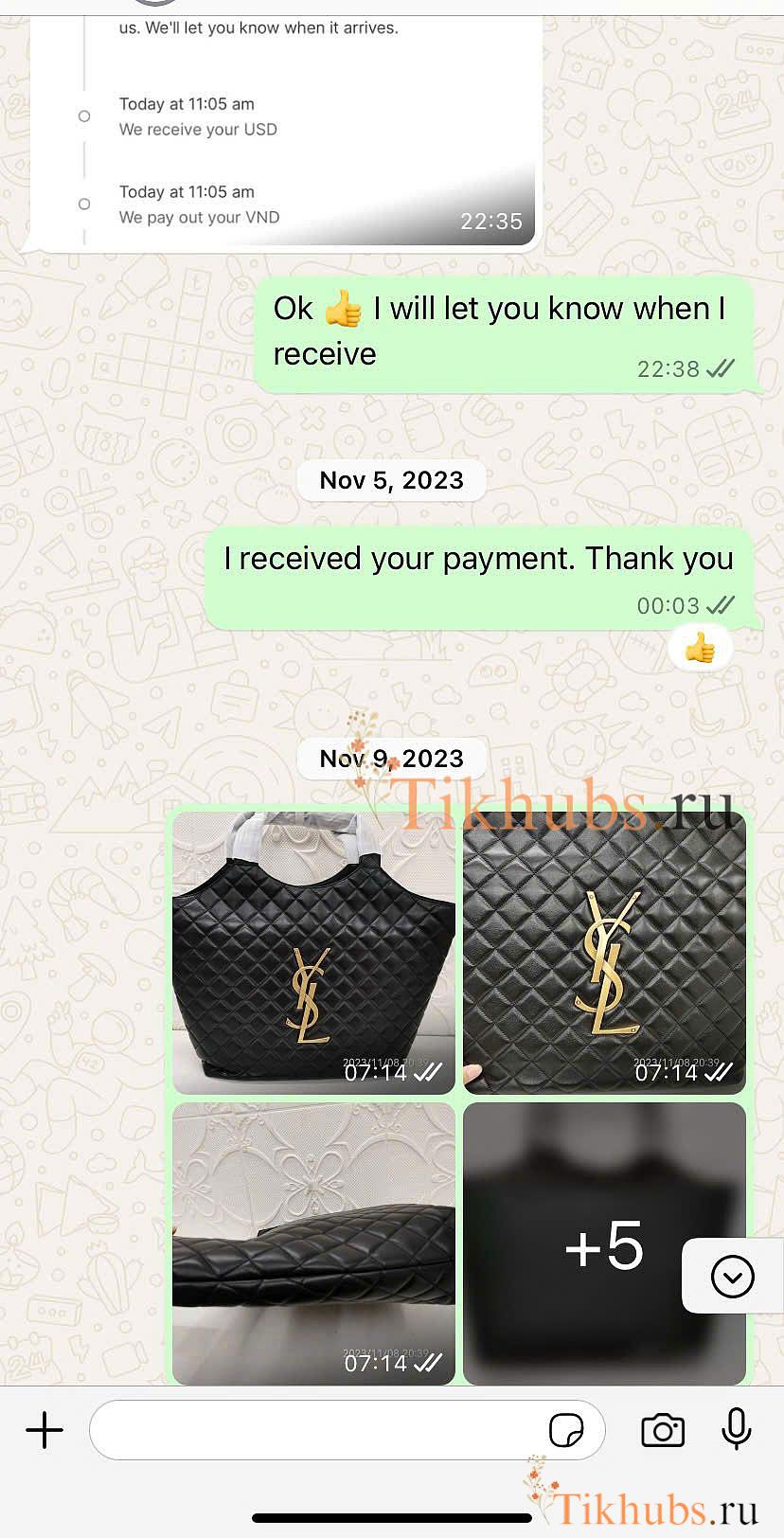The width and height of the screenshot is (784, 1538).
Task: Open the sticker picker
Action: click(566, 1430)
